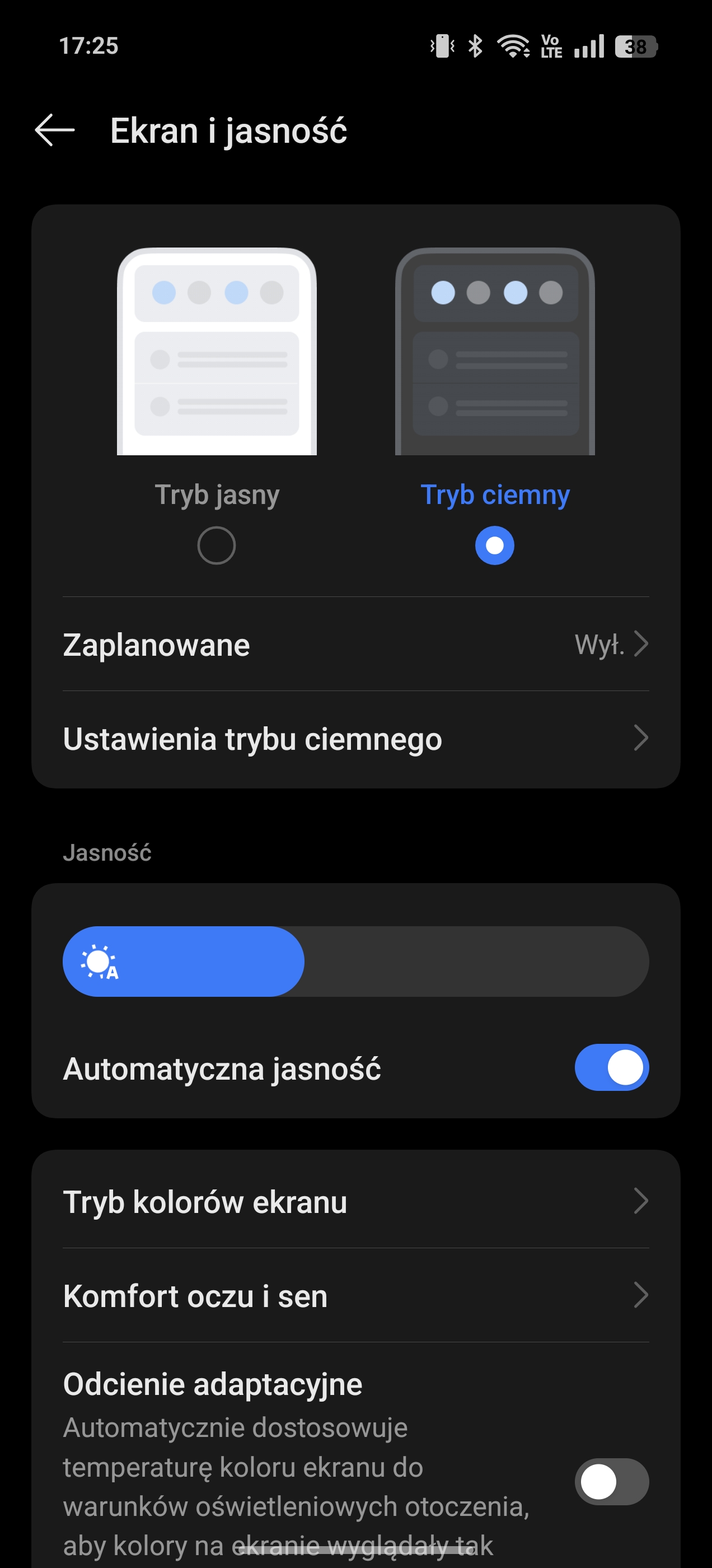This screenshot has height=1568, width=712.
Task: Select the Tryb ciemny radio button
Action: click(494, 545)
